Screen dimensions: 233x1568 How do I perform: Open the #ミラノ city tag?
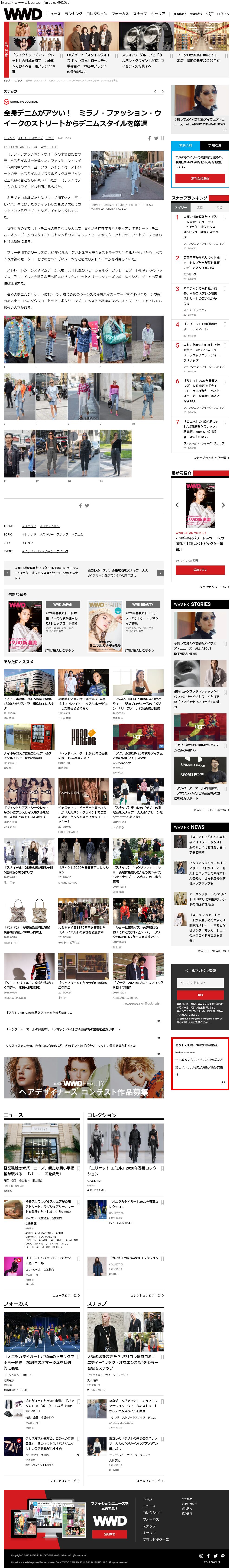27,542
